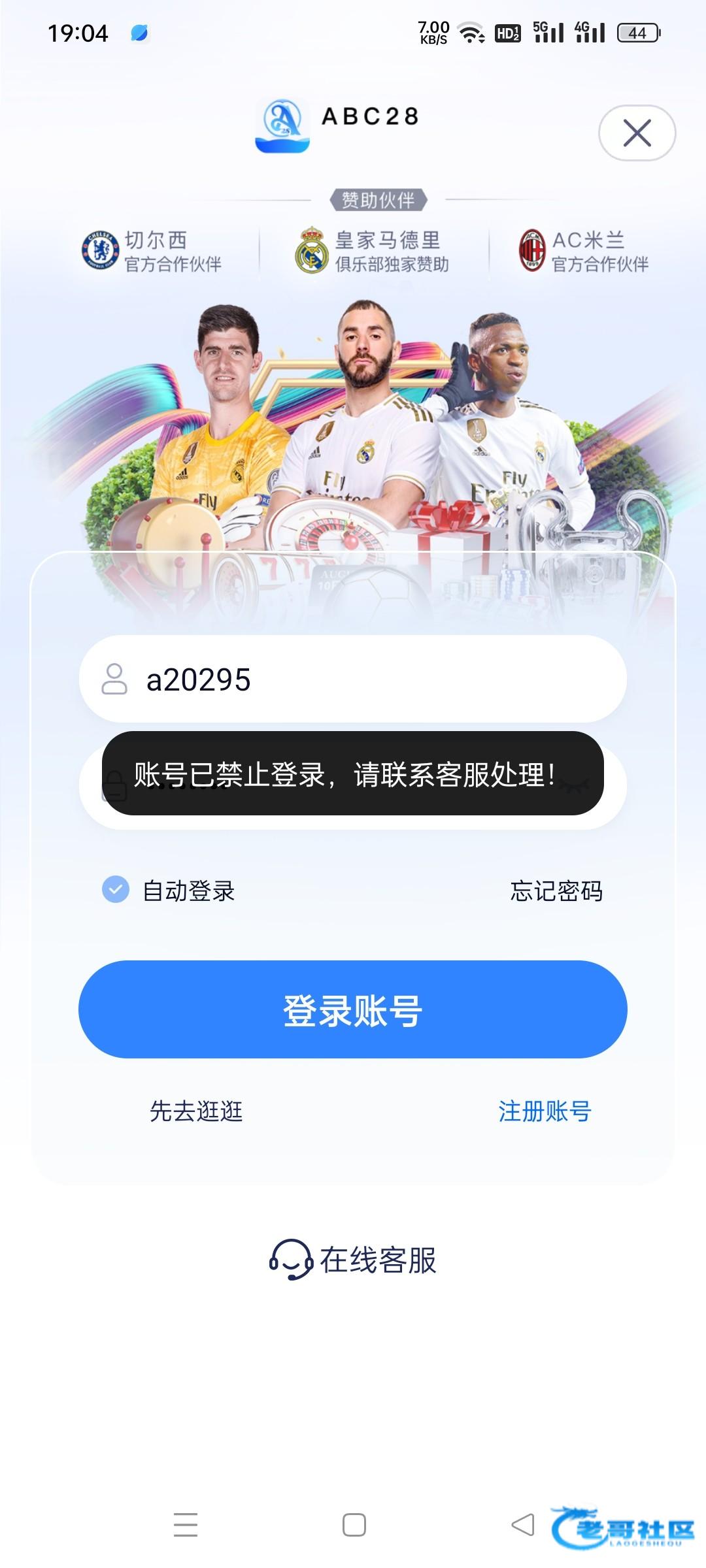The image size is (706, 1568).
Task: Open the recent apps menu button
Action: pyautogui.click(x=186, y=1525)
